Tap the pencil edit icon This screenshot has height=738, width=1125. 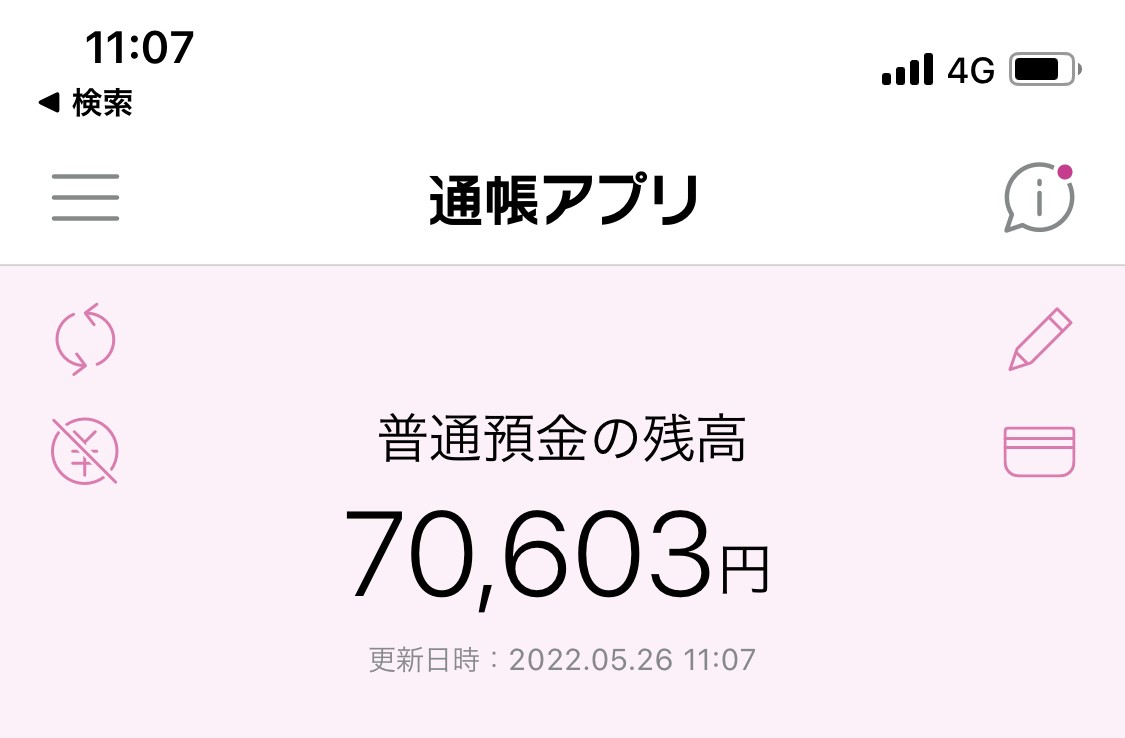tap(1039, 339)
